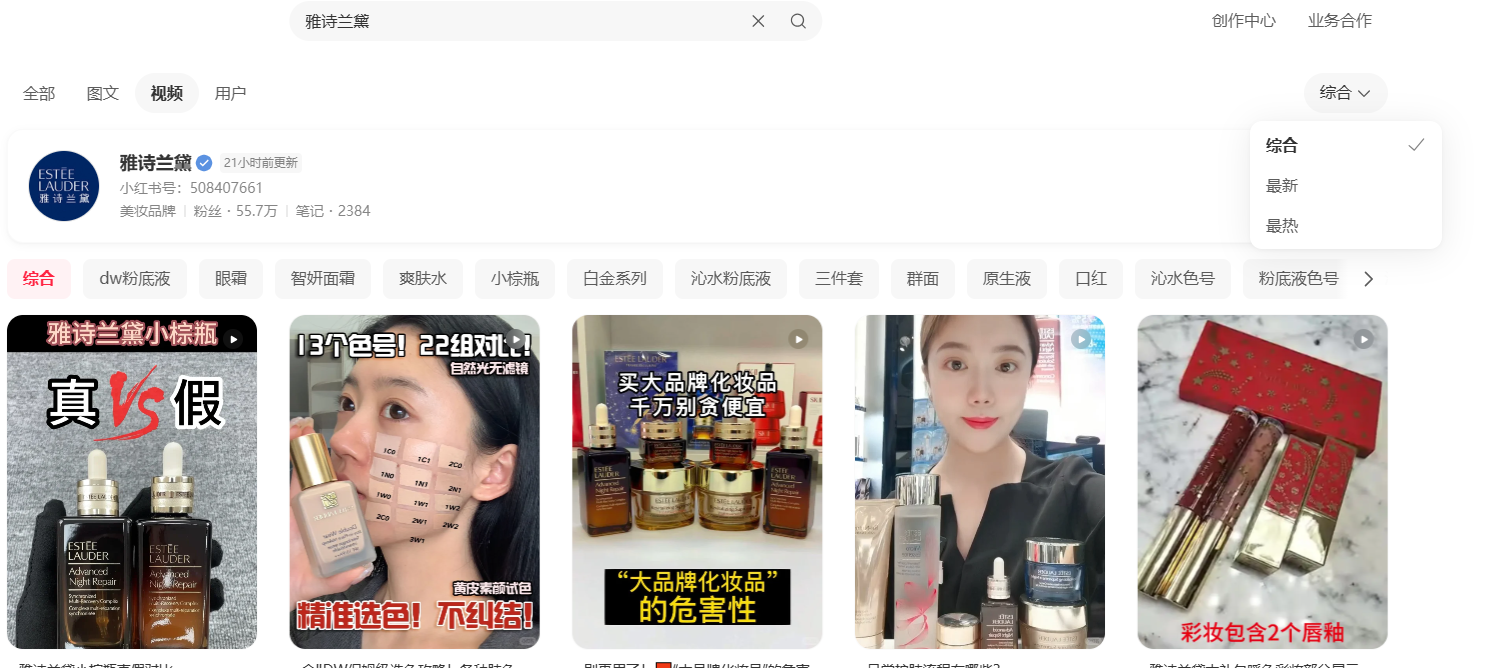Clear the search text 雅诗兰黛
Image resolution: width=1509 pixels, height=668 pixels.
click(758, 21)
